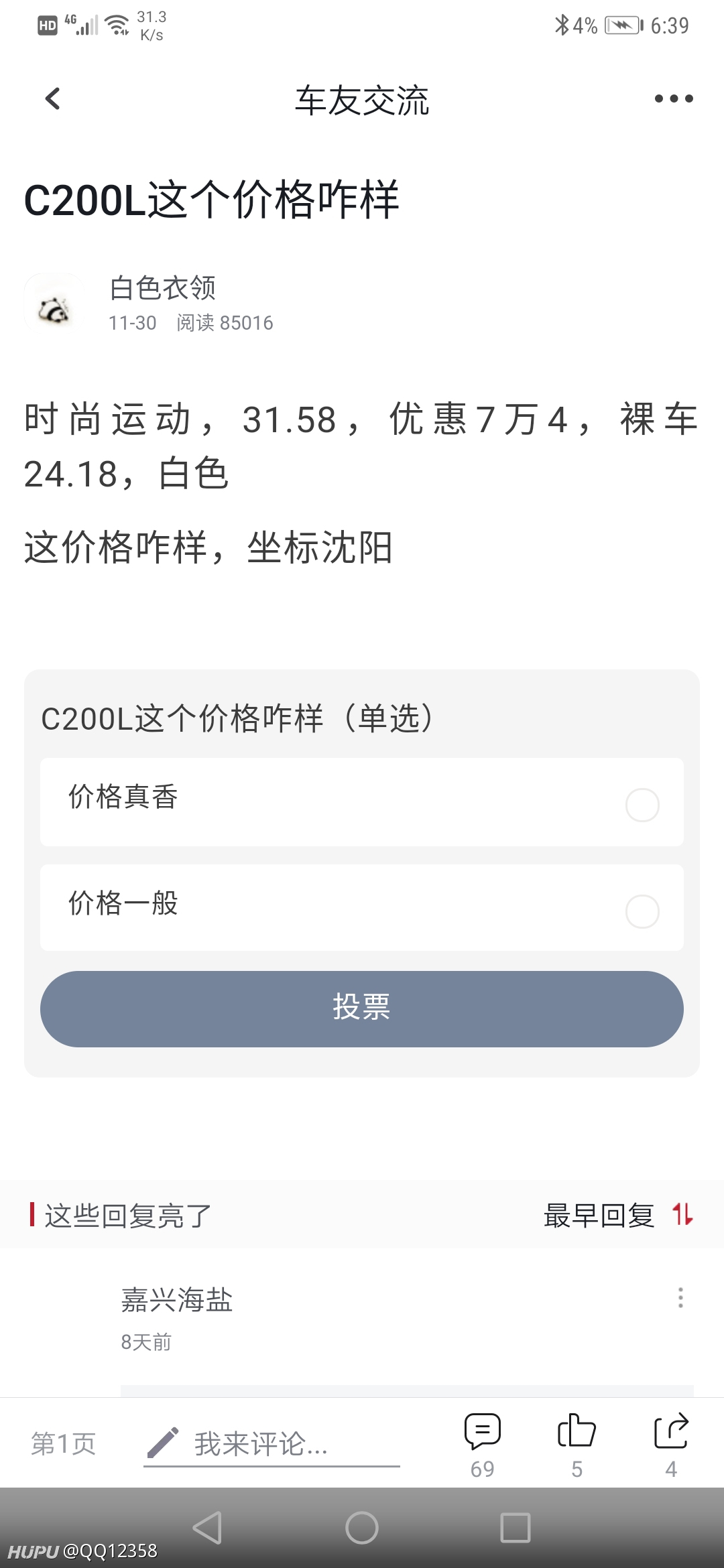Tap the system home button
724x1568 pixels.
362,1528
